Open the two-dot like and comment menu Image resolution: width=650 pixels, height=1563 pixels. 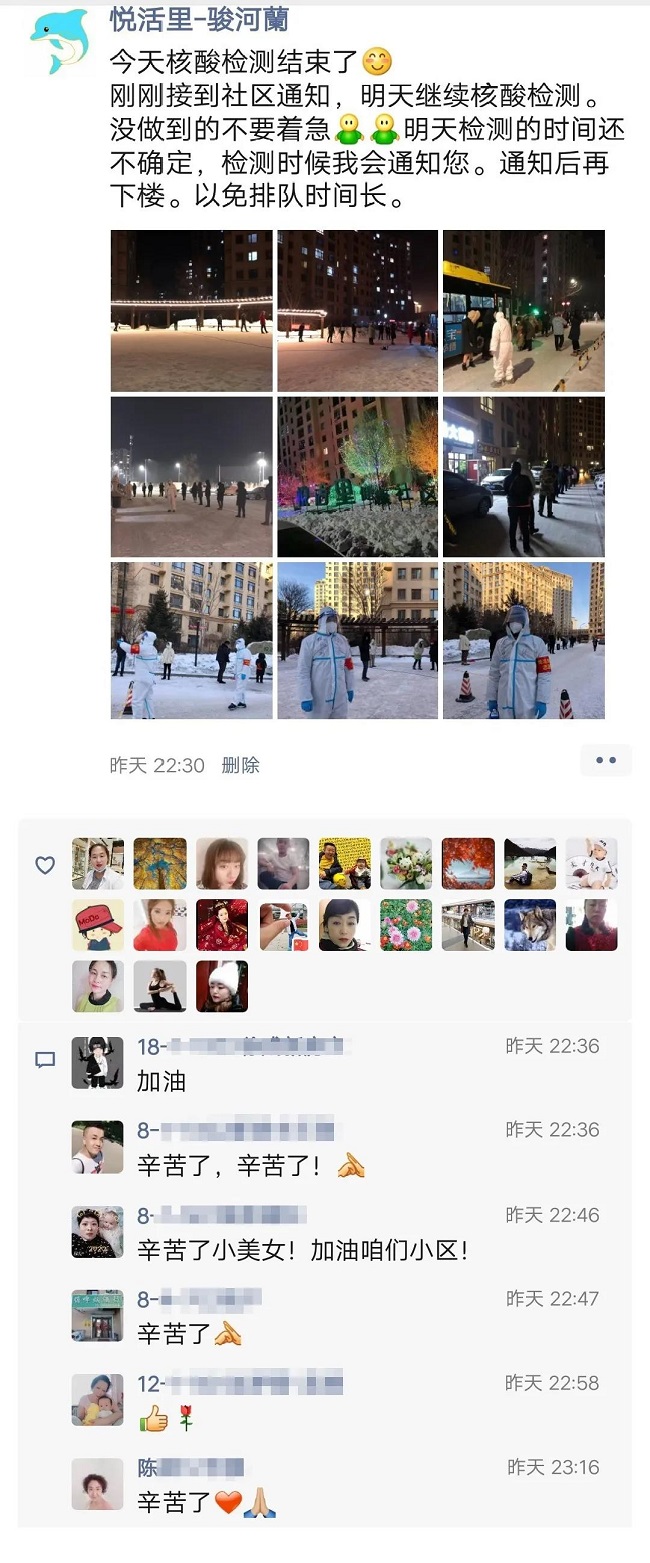click(605, 761)
